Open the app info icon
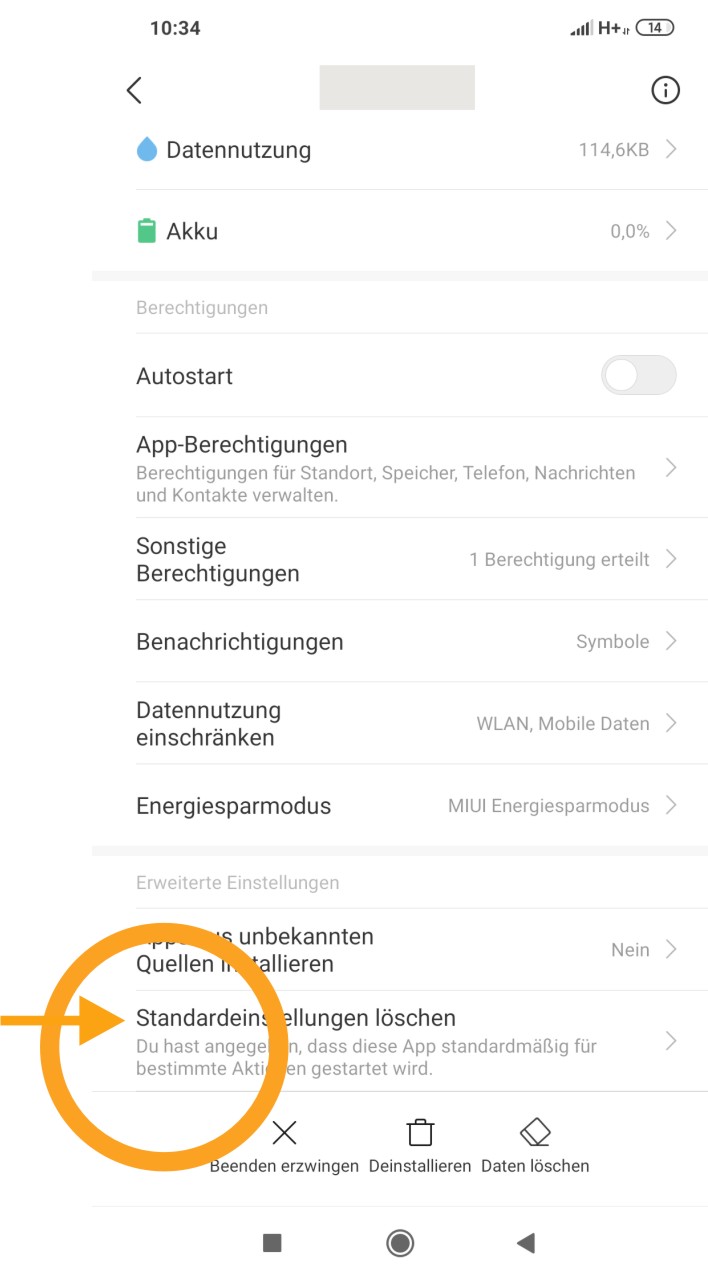Screen dimensions: 708x1280 [x=665, y=90]
